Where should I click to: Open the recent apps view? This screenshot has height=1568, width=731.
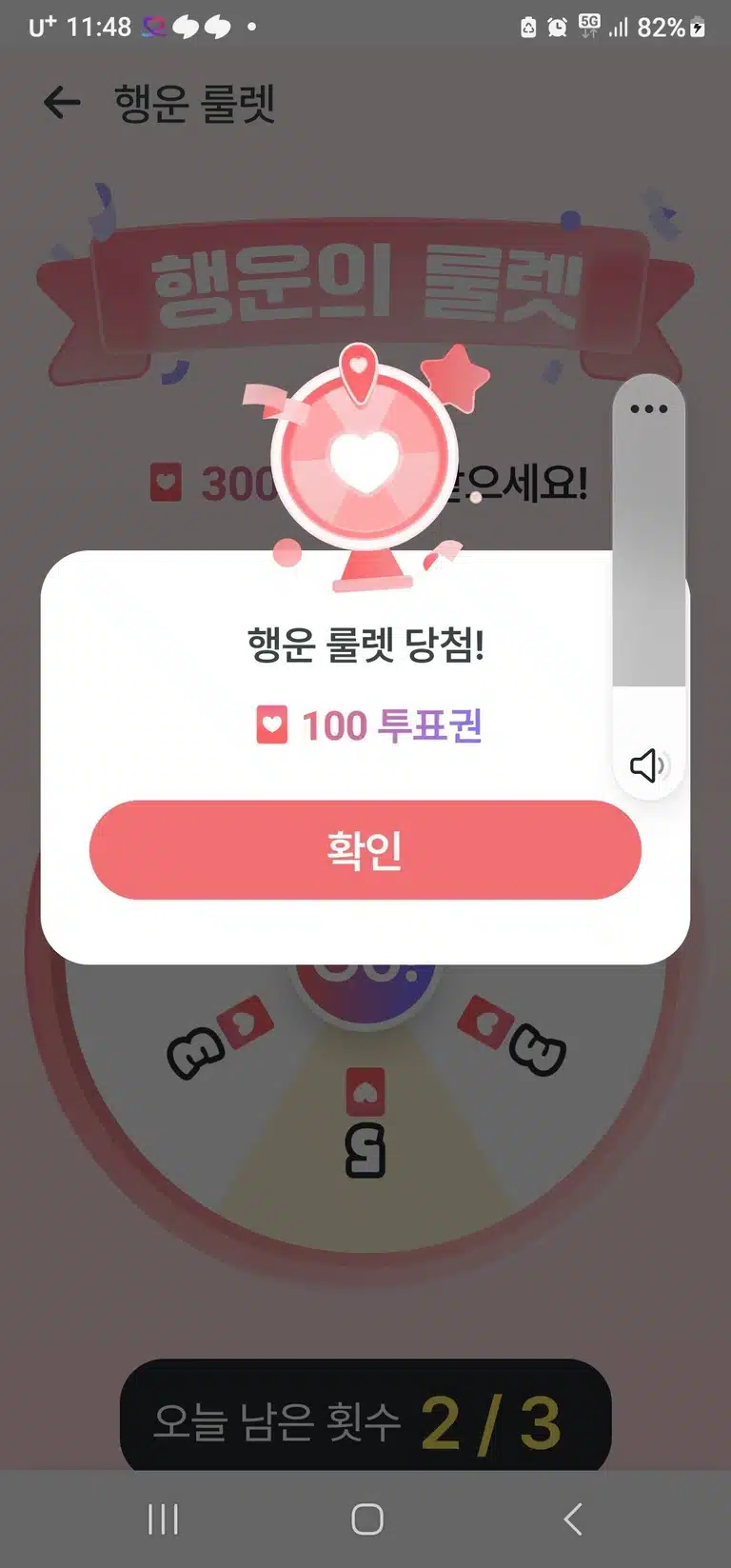click(x=163, y=1519)
